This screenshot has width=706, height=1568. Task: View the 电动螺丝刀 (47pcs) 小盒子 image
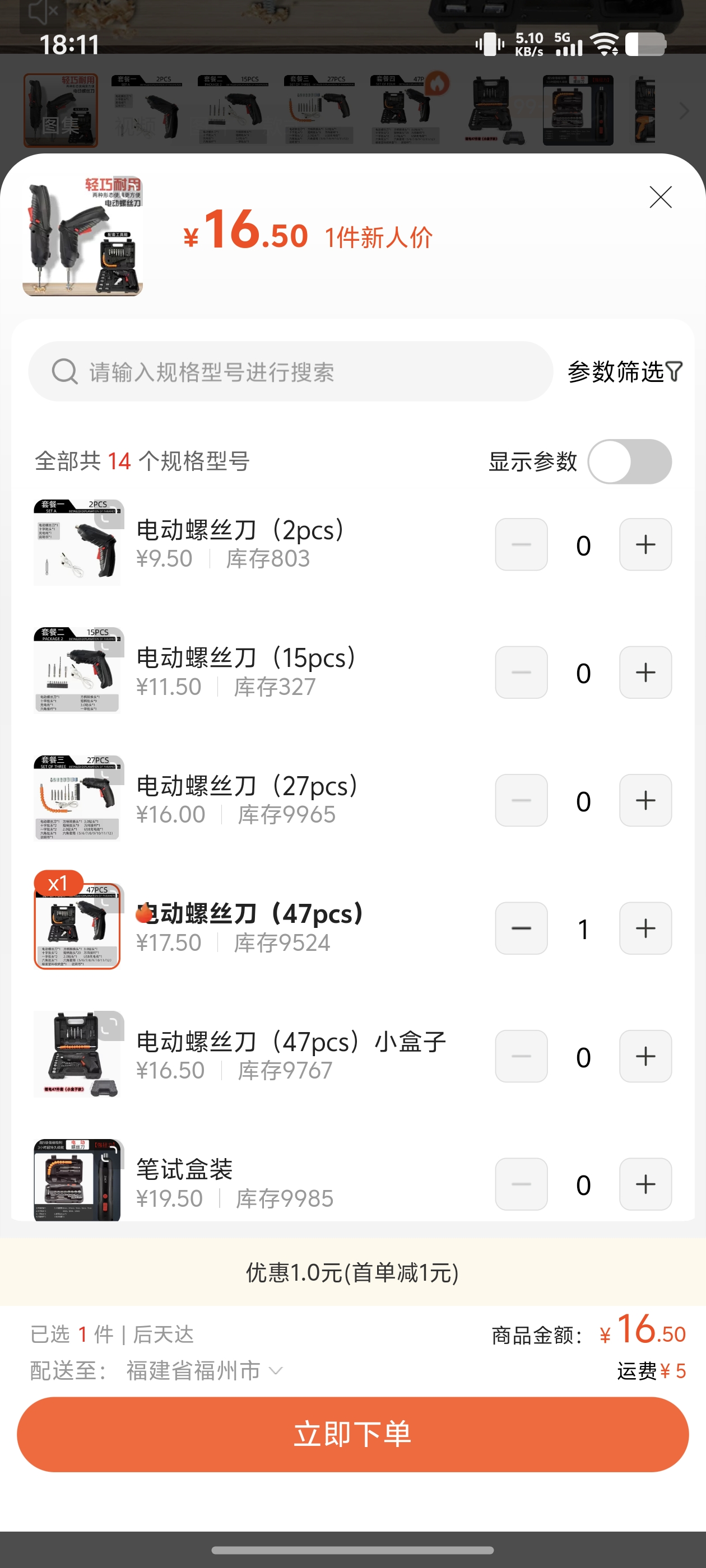coord(77,1054)
